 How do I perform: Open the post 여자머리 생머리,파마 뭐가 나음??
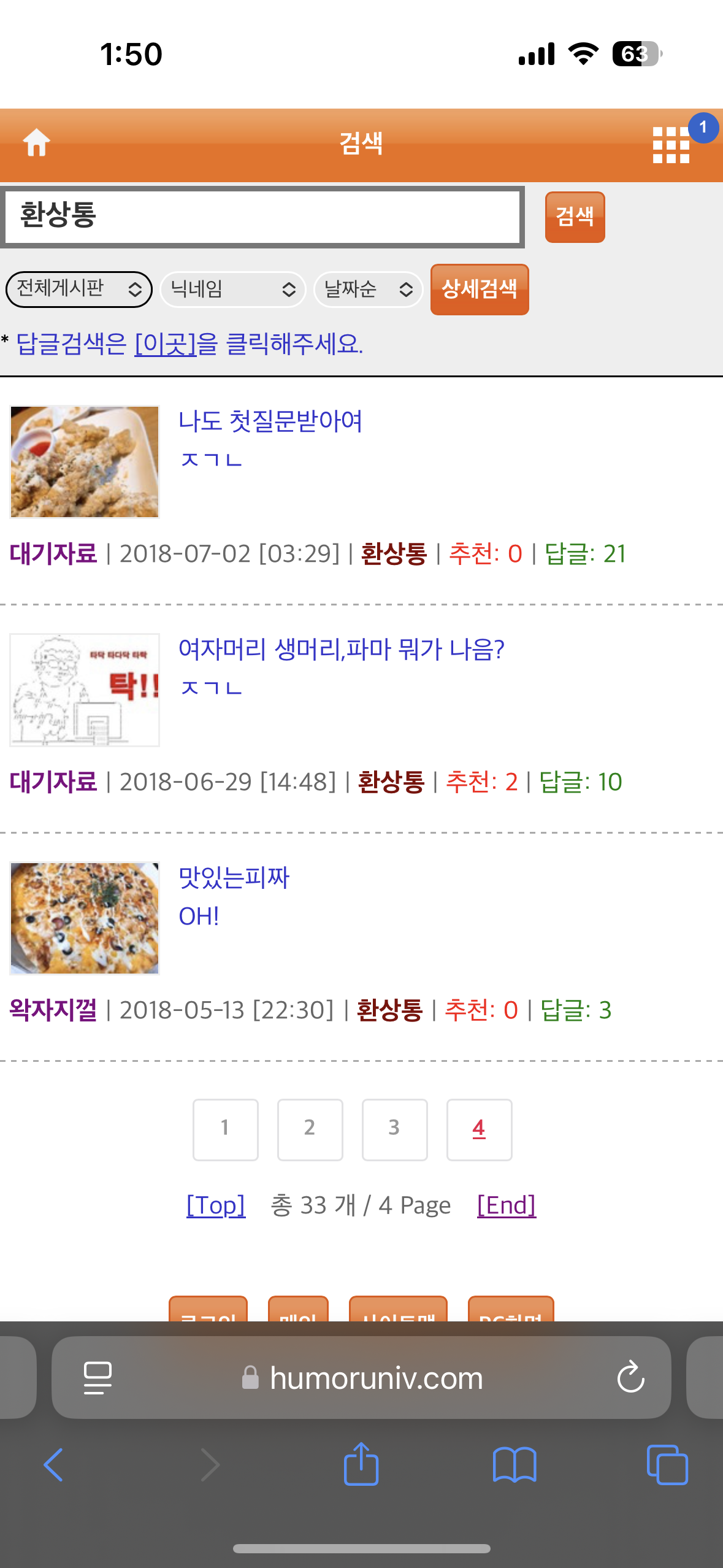click(x=340, y=650)
